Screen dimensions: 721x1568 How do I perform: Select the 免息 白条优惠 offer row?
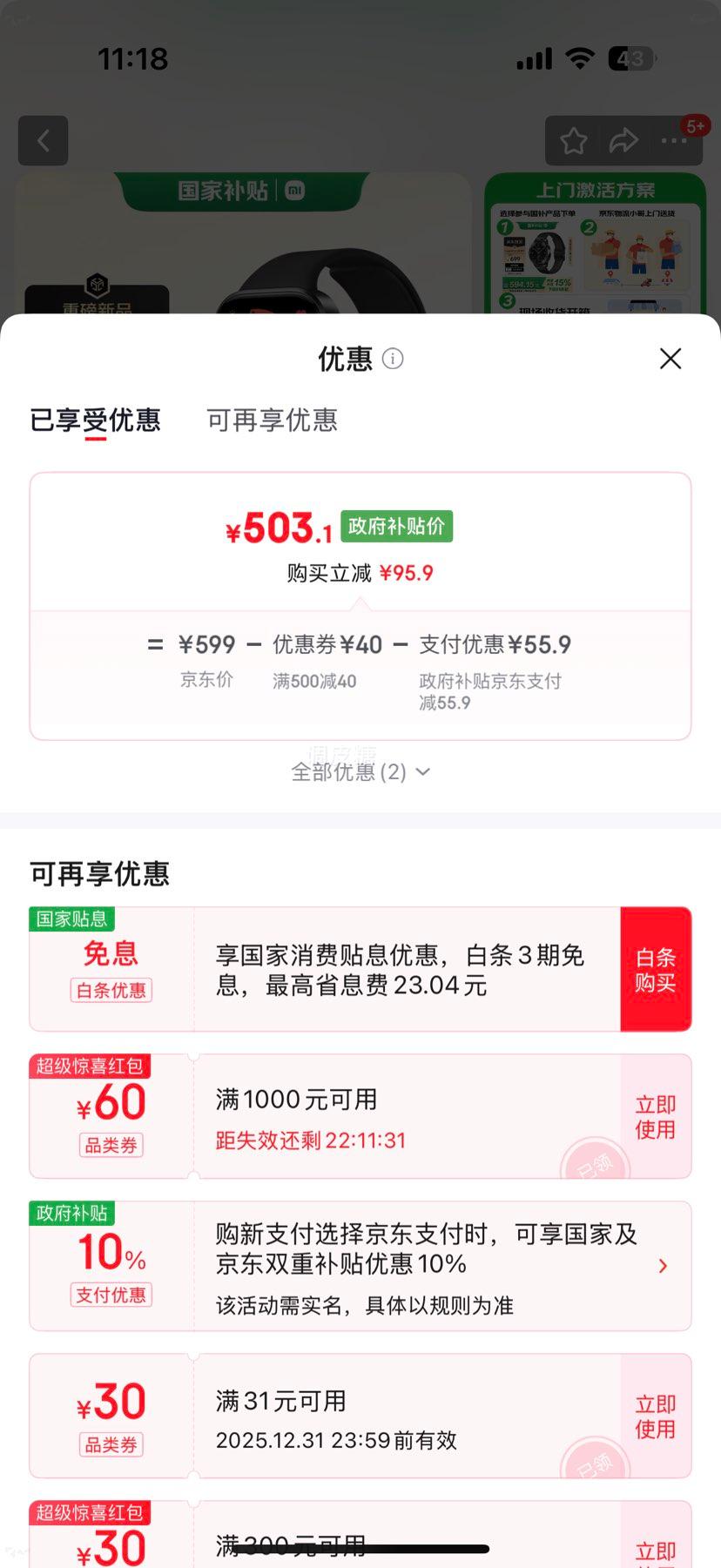348,968
